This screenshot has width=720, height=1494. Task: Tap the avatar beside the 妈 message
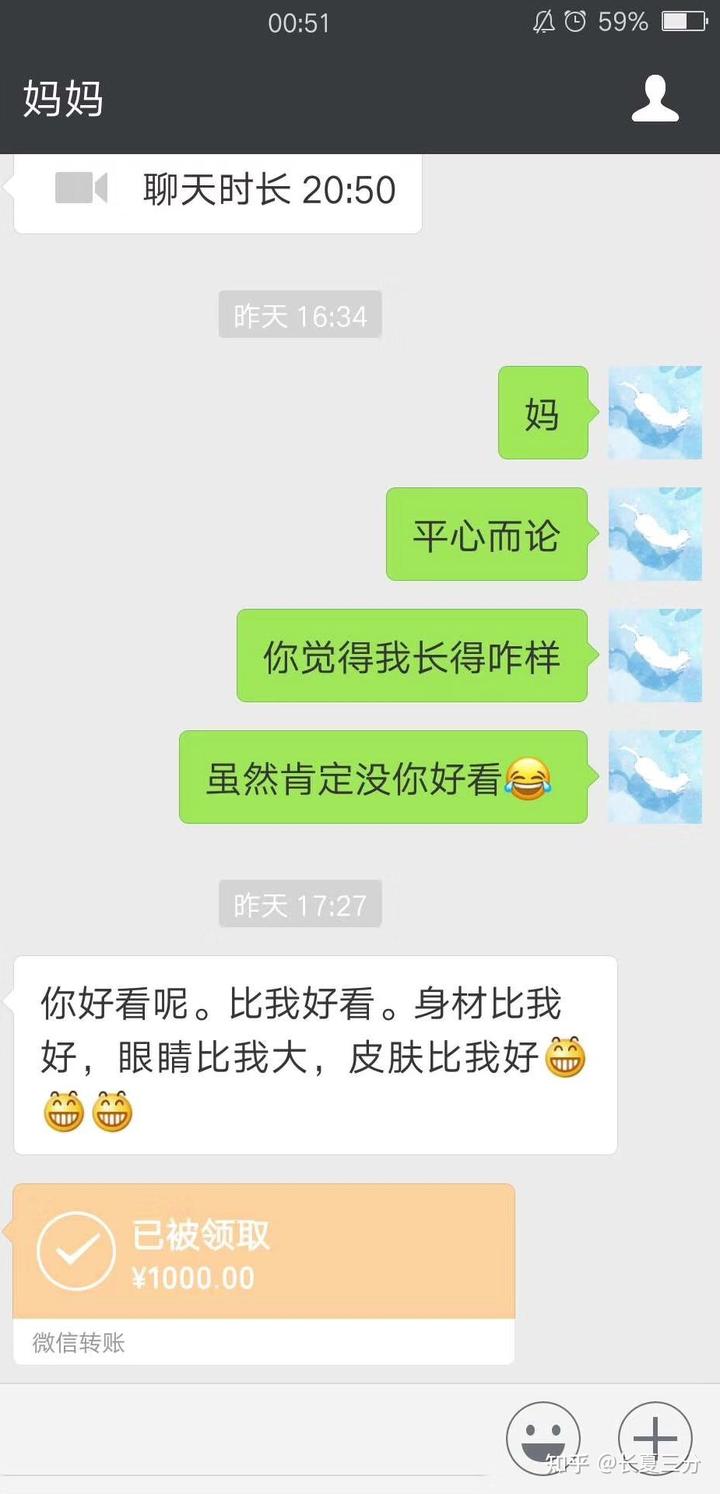655,413
